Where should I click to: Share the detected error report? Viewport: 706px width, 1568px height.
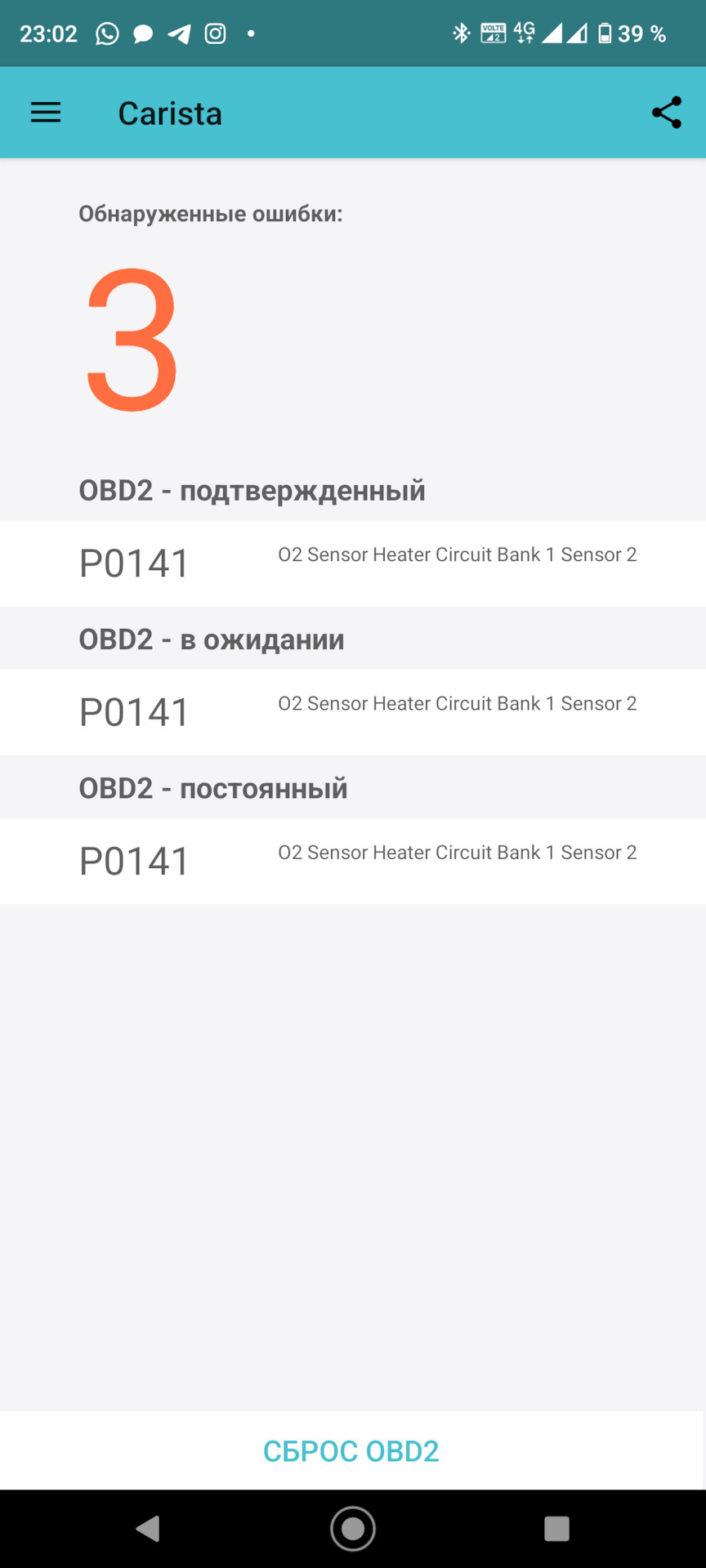click(x=666, y=113)
